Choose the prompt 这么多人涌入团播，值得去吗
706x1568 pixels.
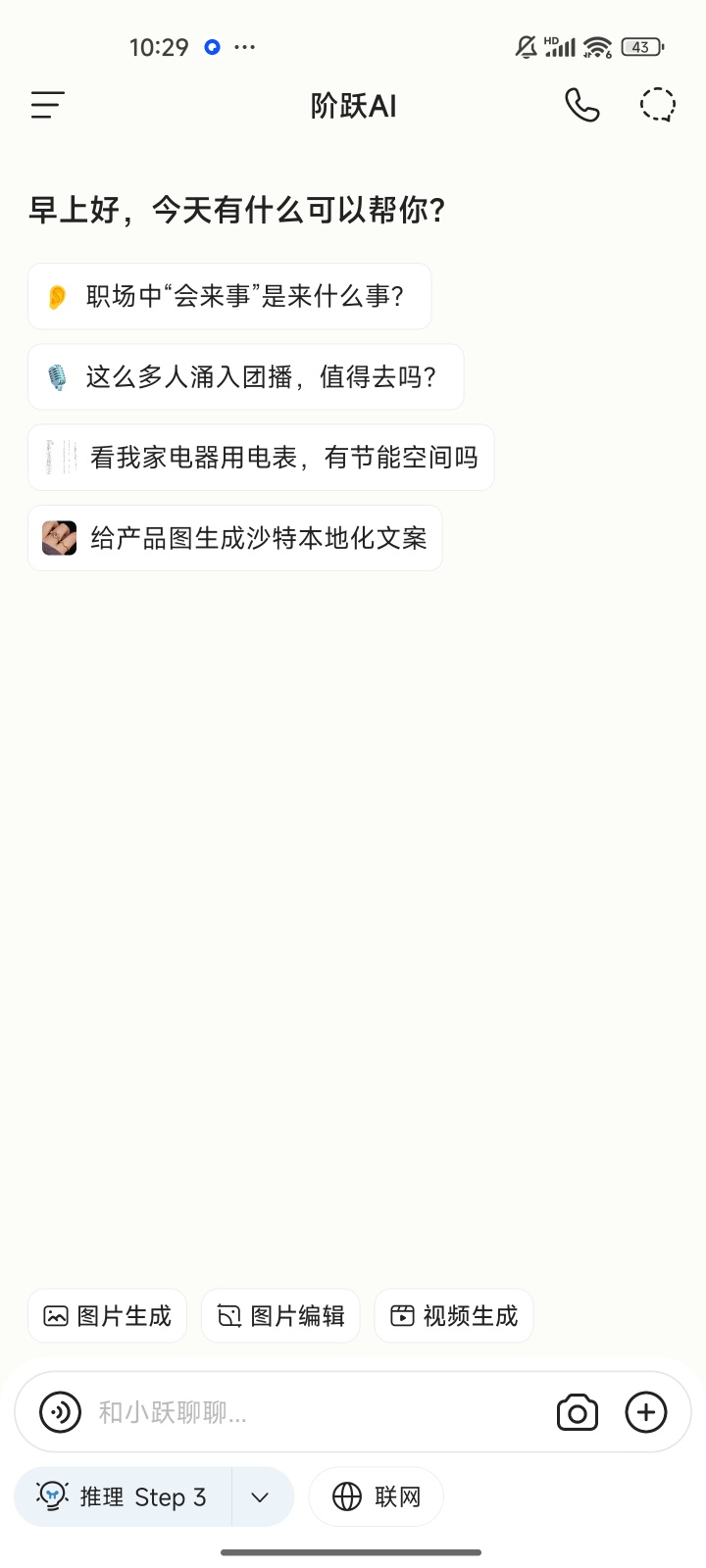pos(245,377)
